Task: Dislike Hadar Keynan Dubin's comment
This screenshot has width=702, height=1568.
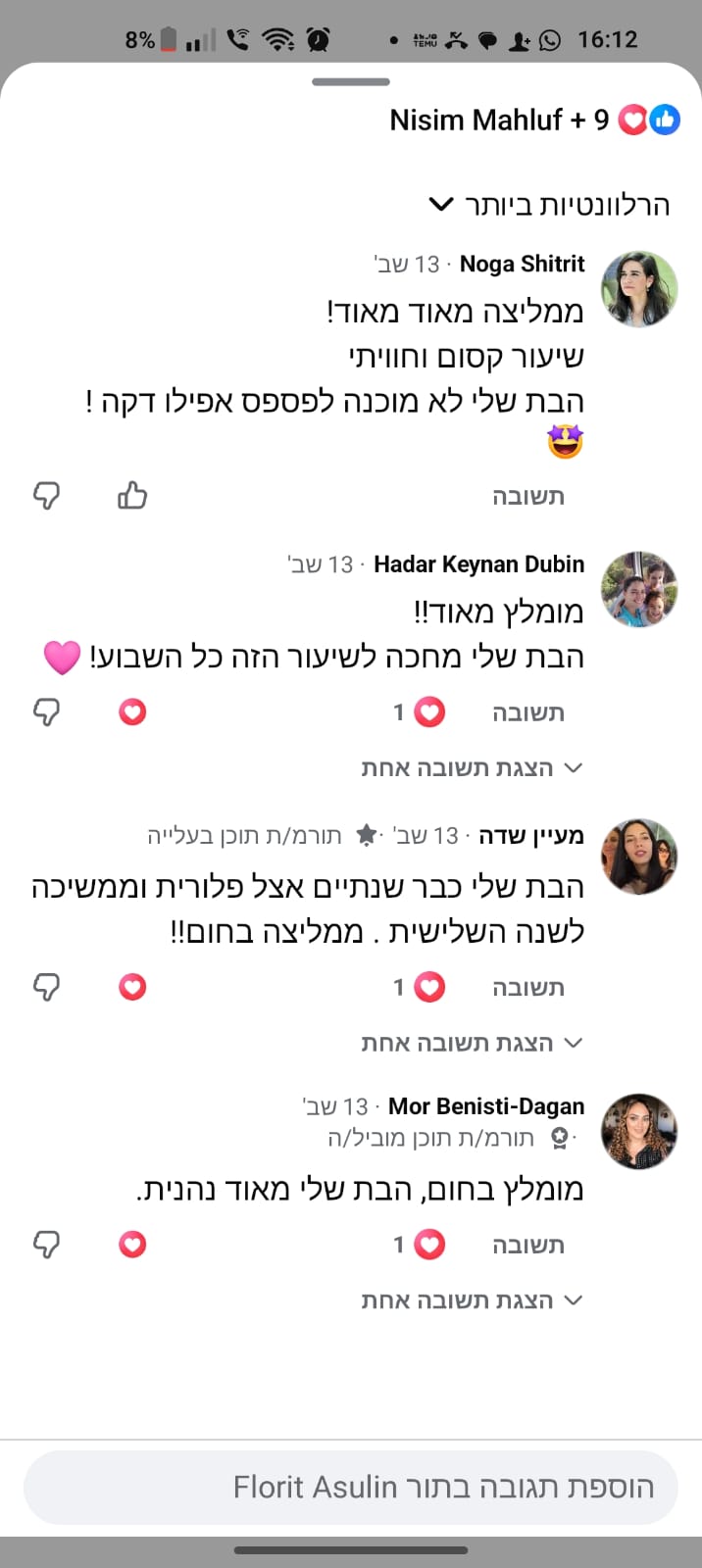Action: [x=46, y=712]
